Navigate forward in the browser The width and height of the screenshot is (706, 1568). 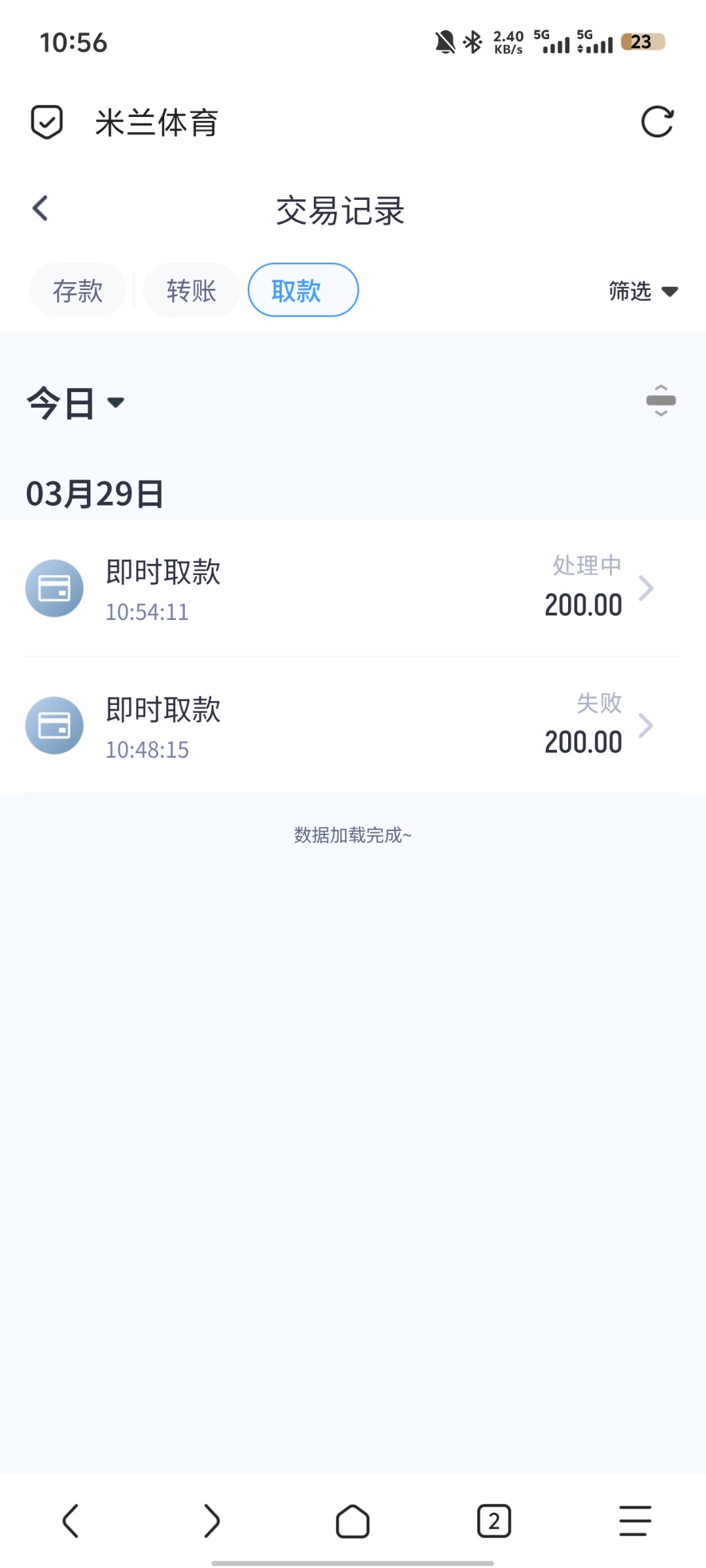(x=212, y=1521)
